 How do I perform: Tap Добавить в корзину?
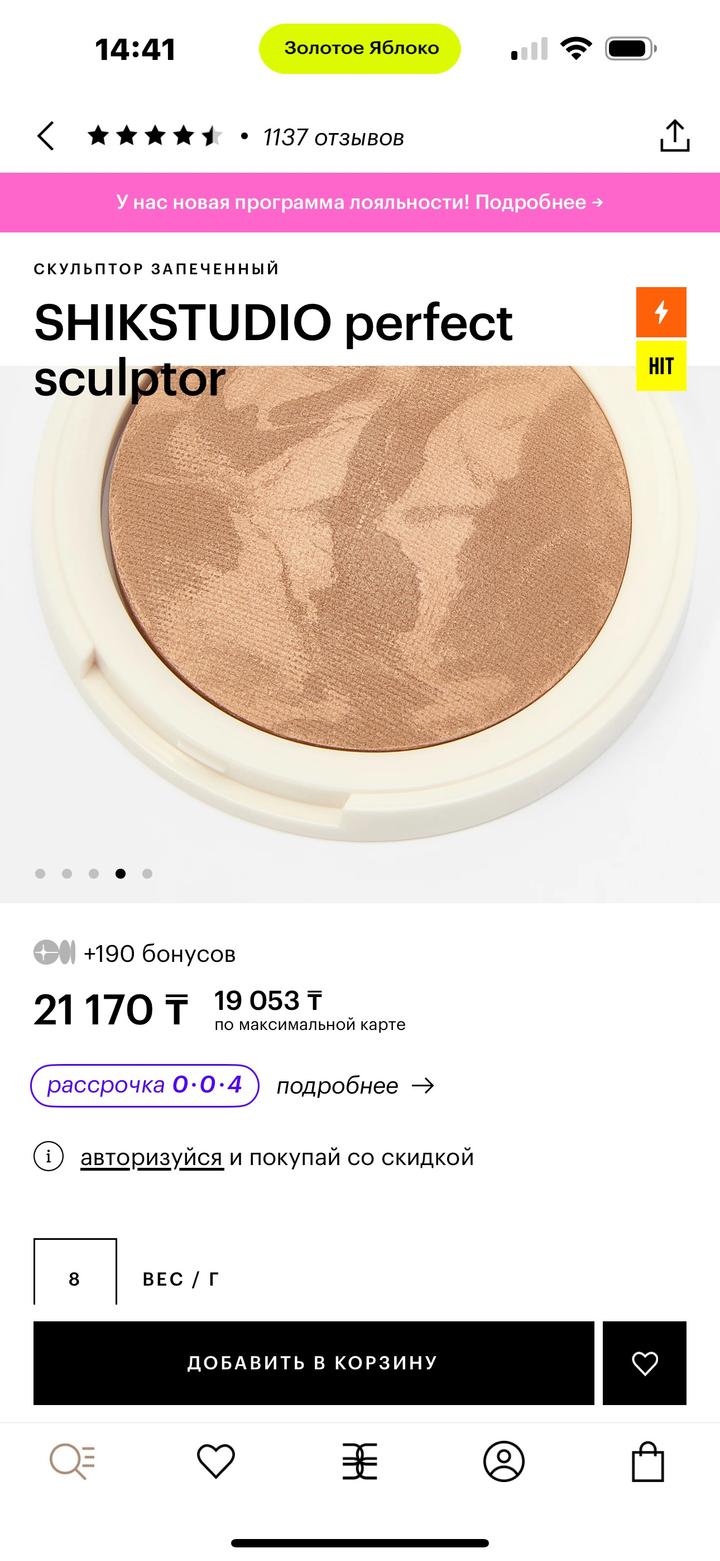click(313, 1362)
